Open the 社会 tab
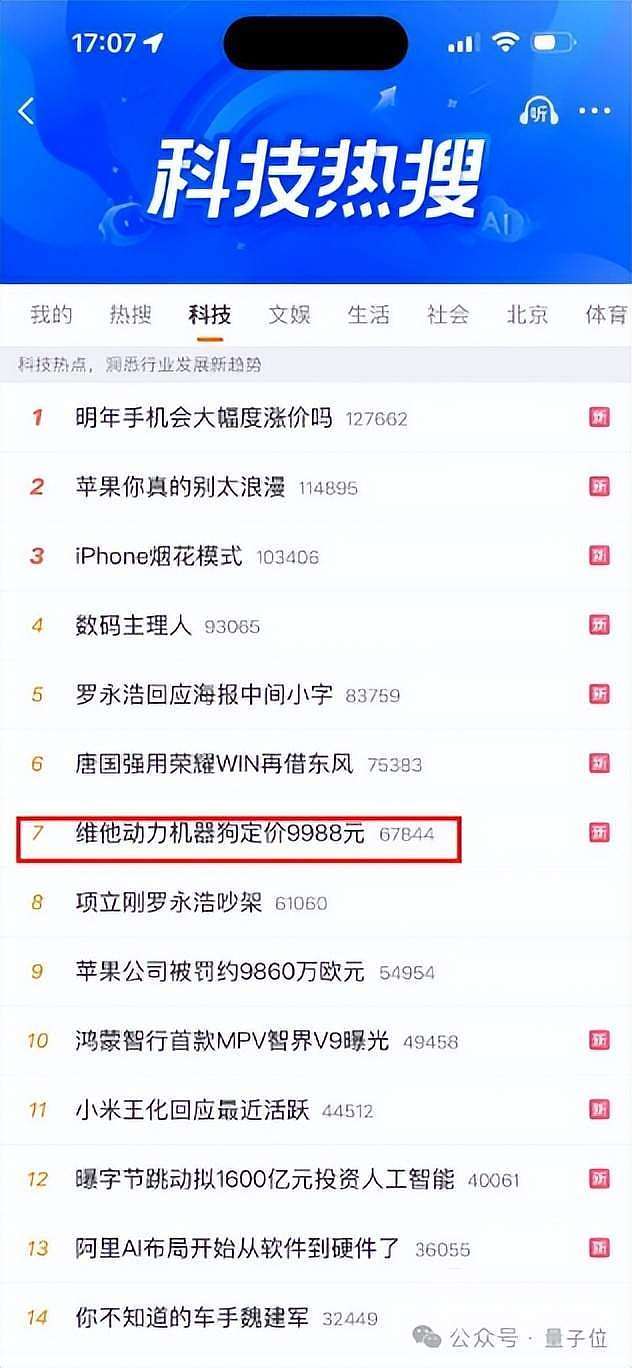The height and width of the screenshot is (1368, 632). pyautogui.click(x=447, y=315)
